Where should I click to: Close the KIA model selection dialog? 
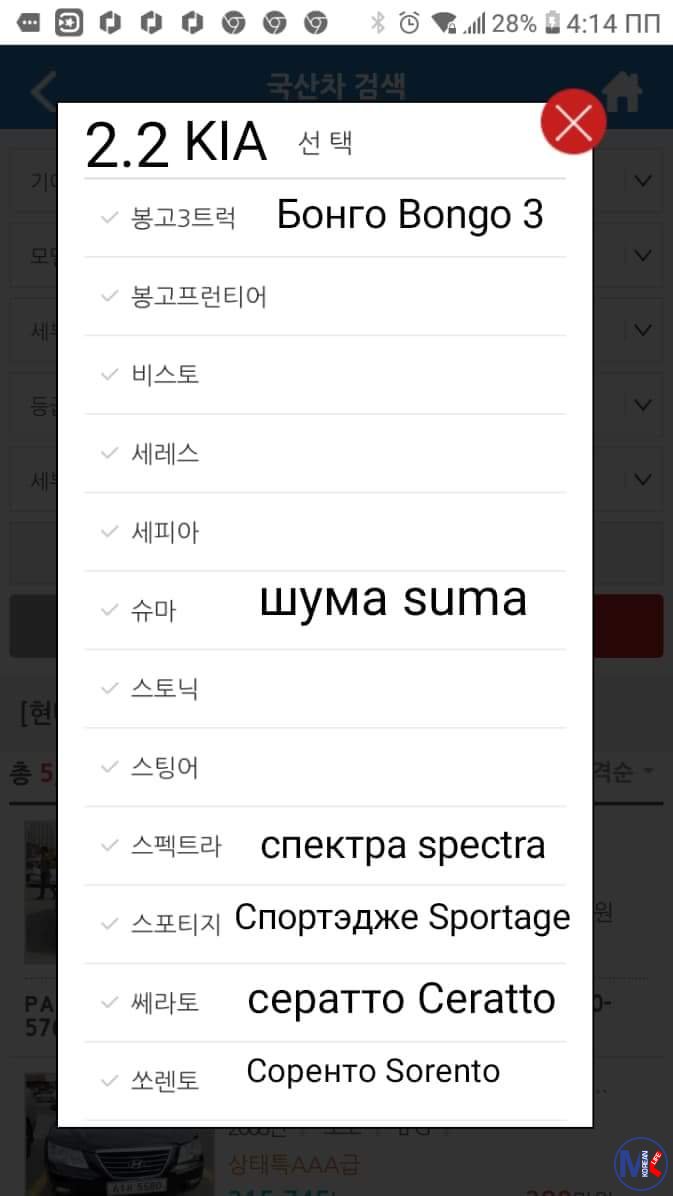pos(573,122)
